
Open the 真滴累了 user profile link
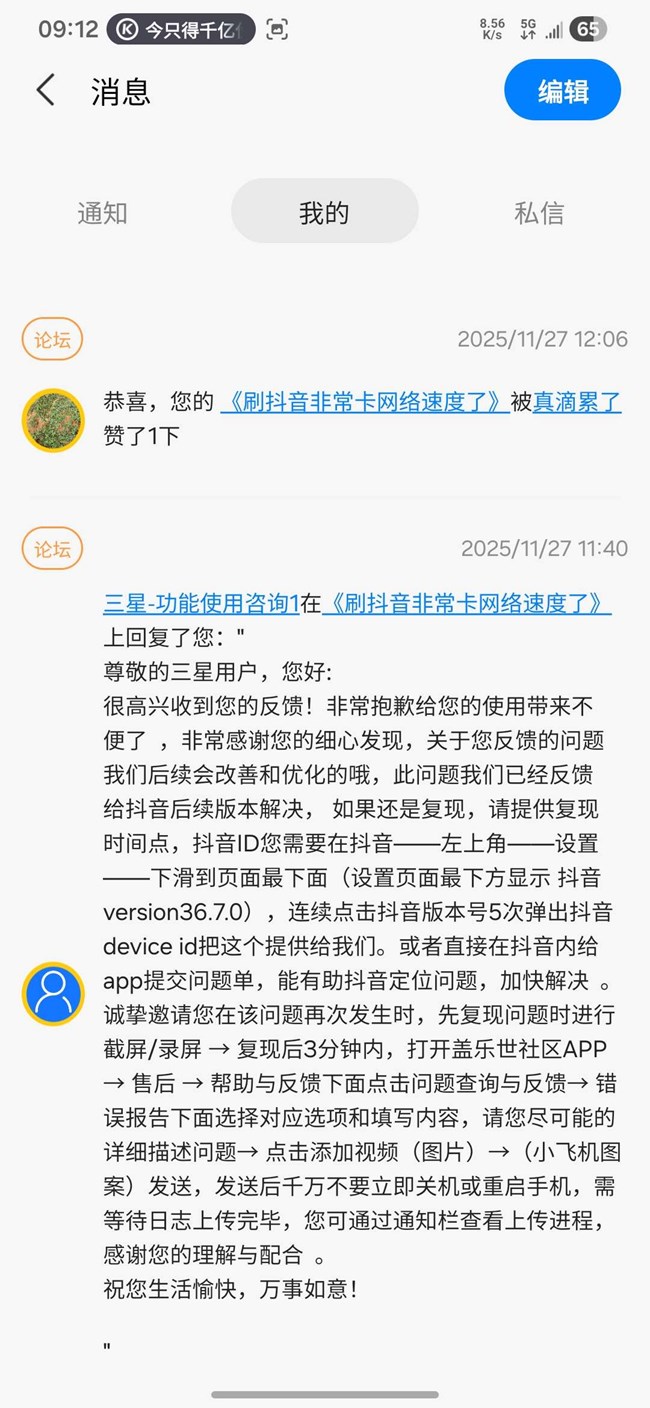click(x=577, y=402)
